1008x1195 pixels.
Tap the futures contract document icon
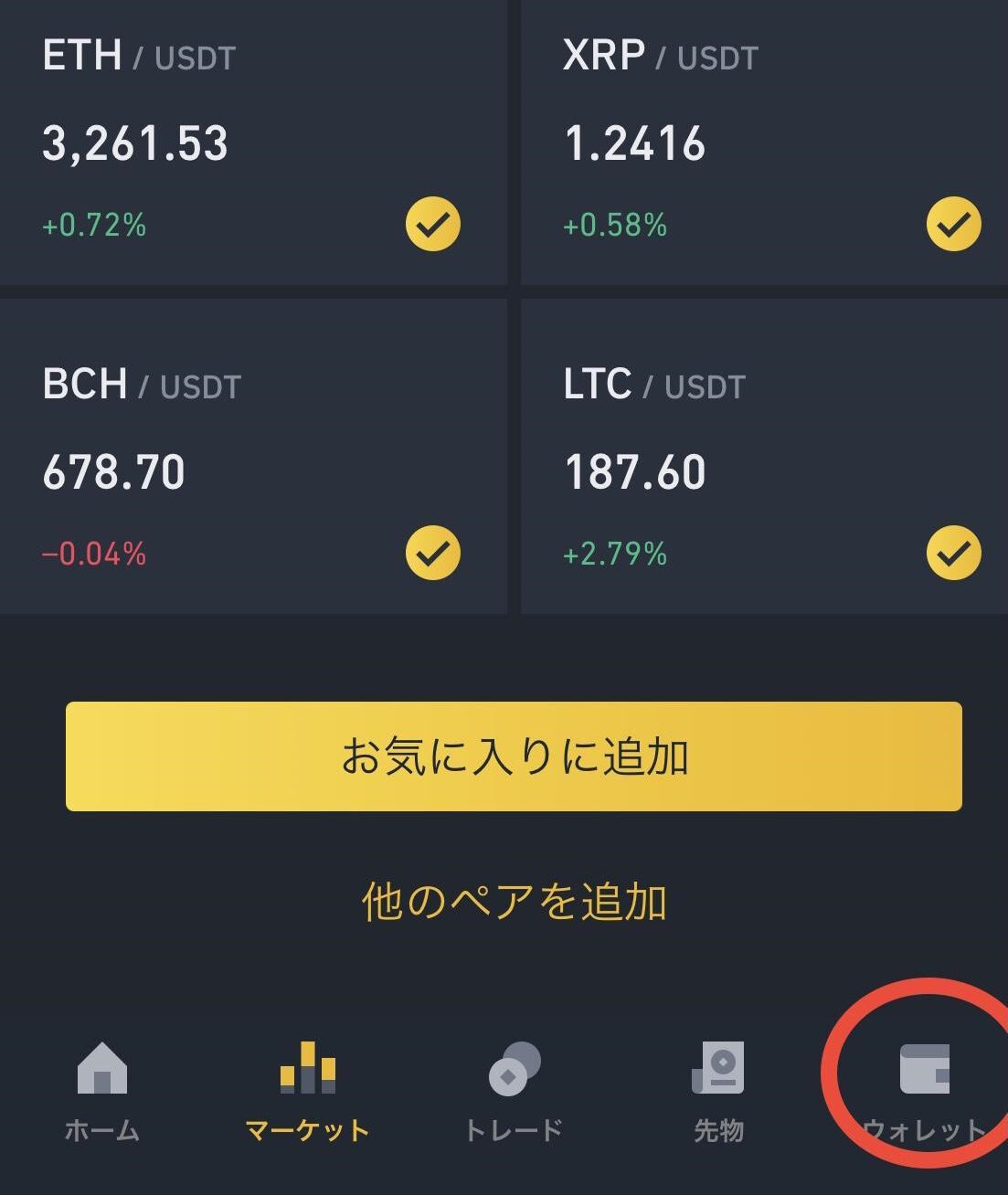[x=718, y=1069]
